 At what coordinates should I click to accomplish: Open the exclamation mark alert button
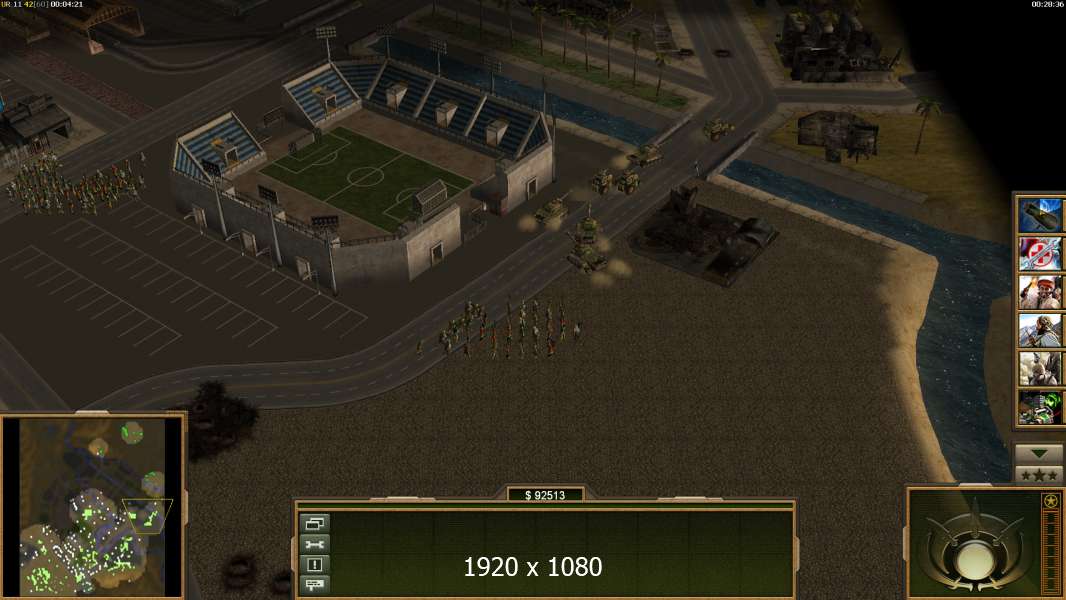tap(315, 563)
